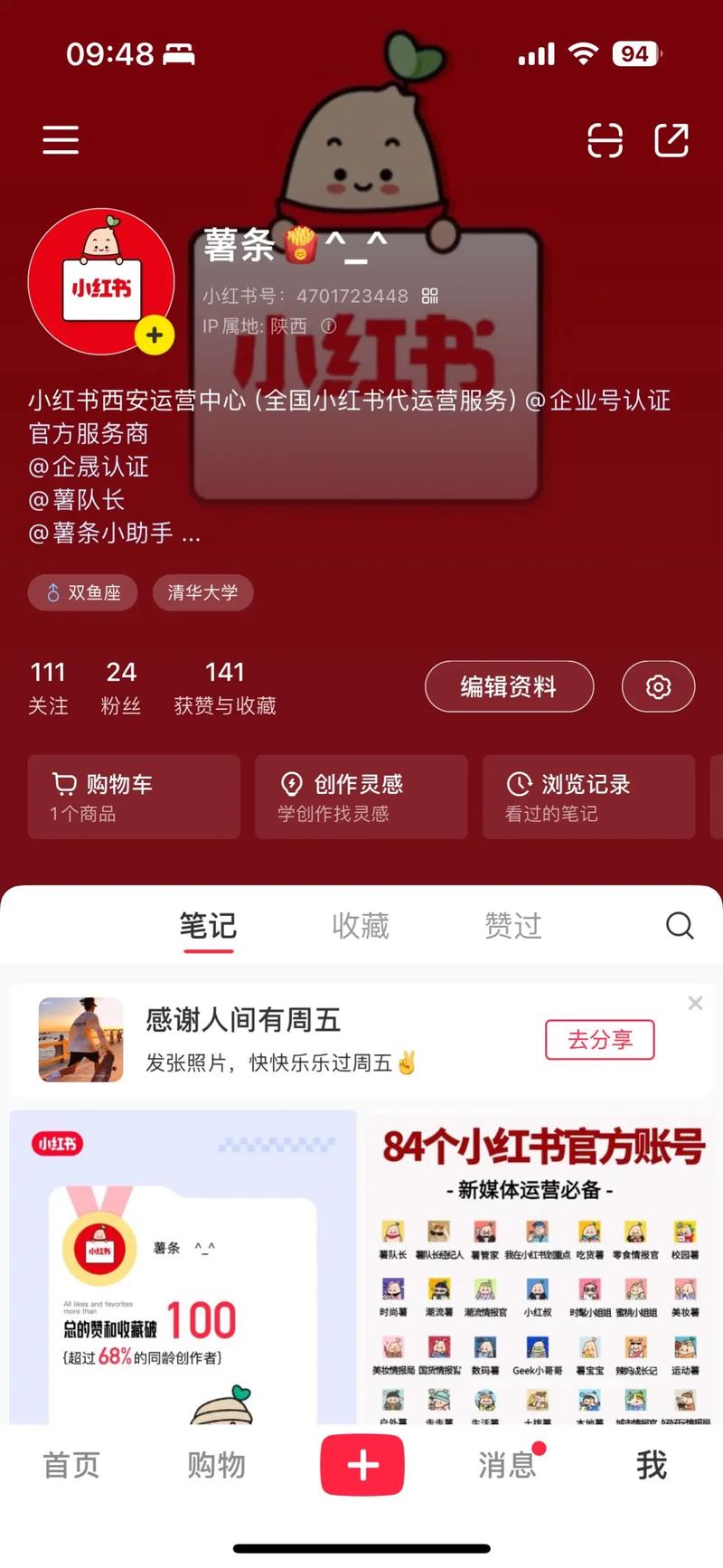Create a new post with plus button
This screenshot has width=723, height=1568.
pos(362,1465)
